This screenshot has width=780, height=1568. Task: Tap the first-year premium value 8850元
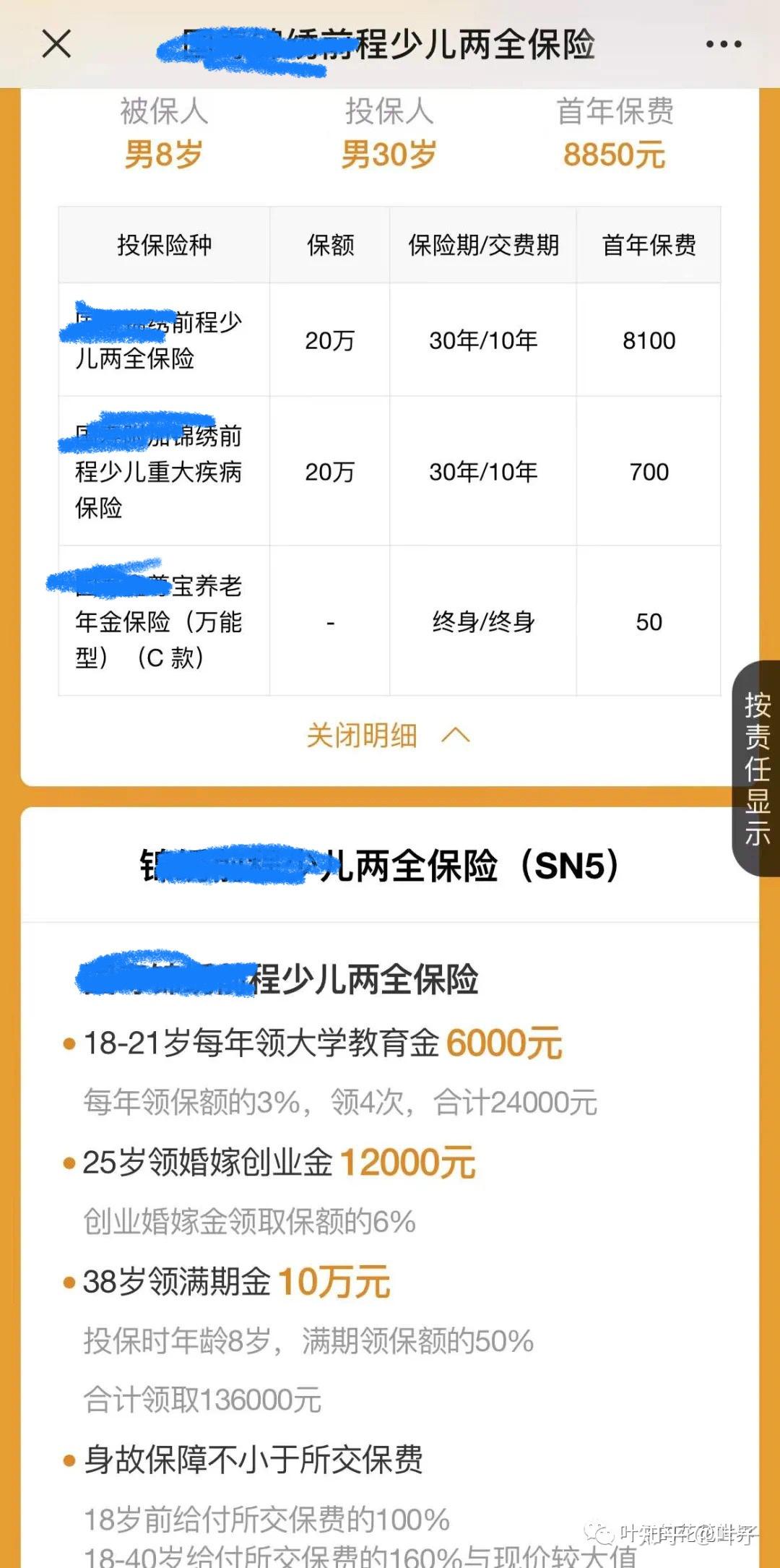[615, 154]
